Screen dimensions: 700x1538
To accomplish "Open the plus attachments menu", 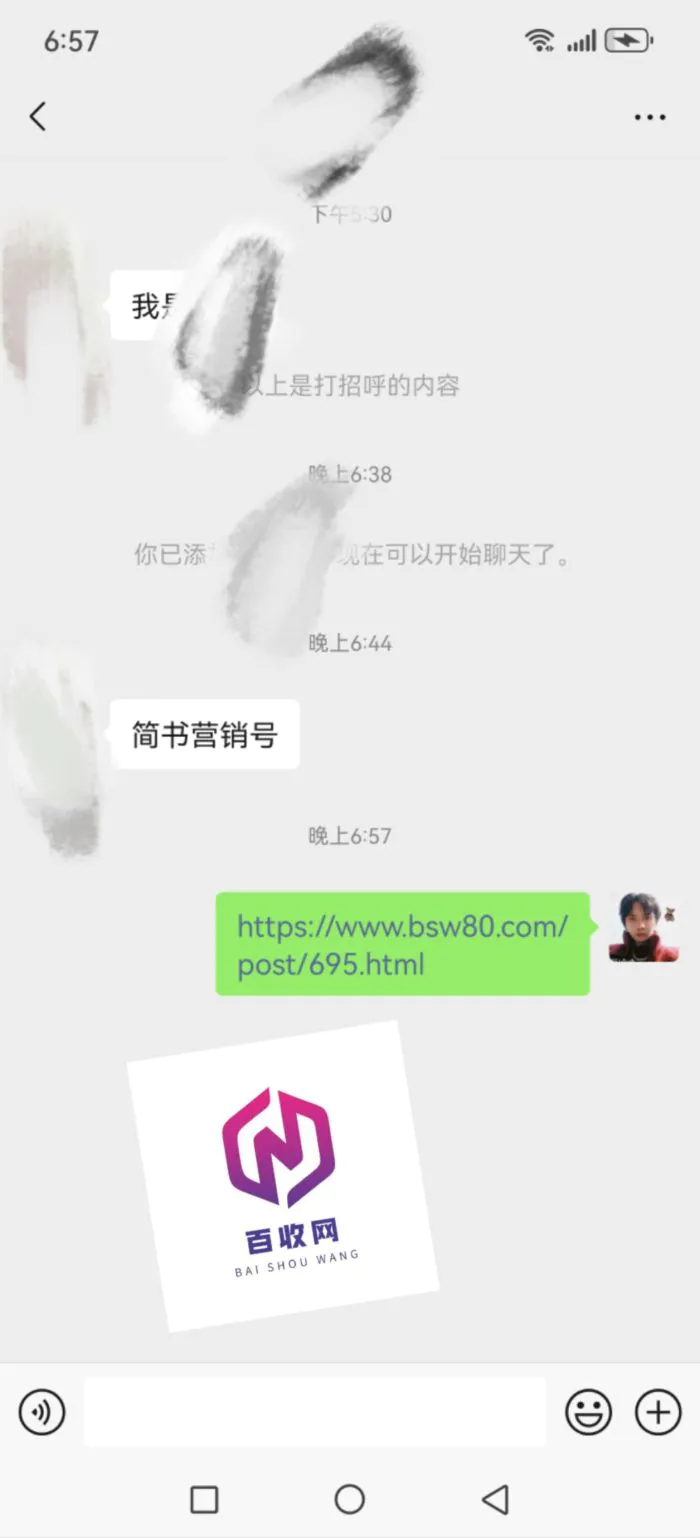I will coord(658,1413).
